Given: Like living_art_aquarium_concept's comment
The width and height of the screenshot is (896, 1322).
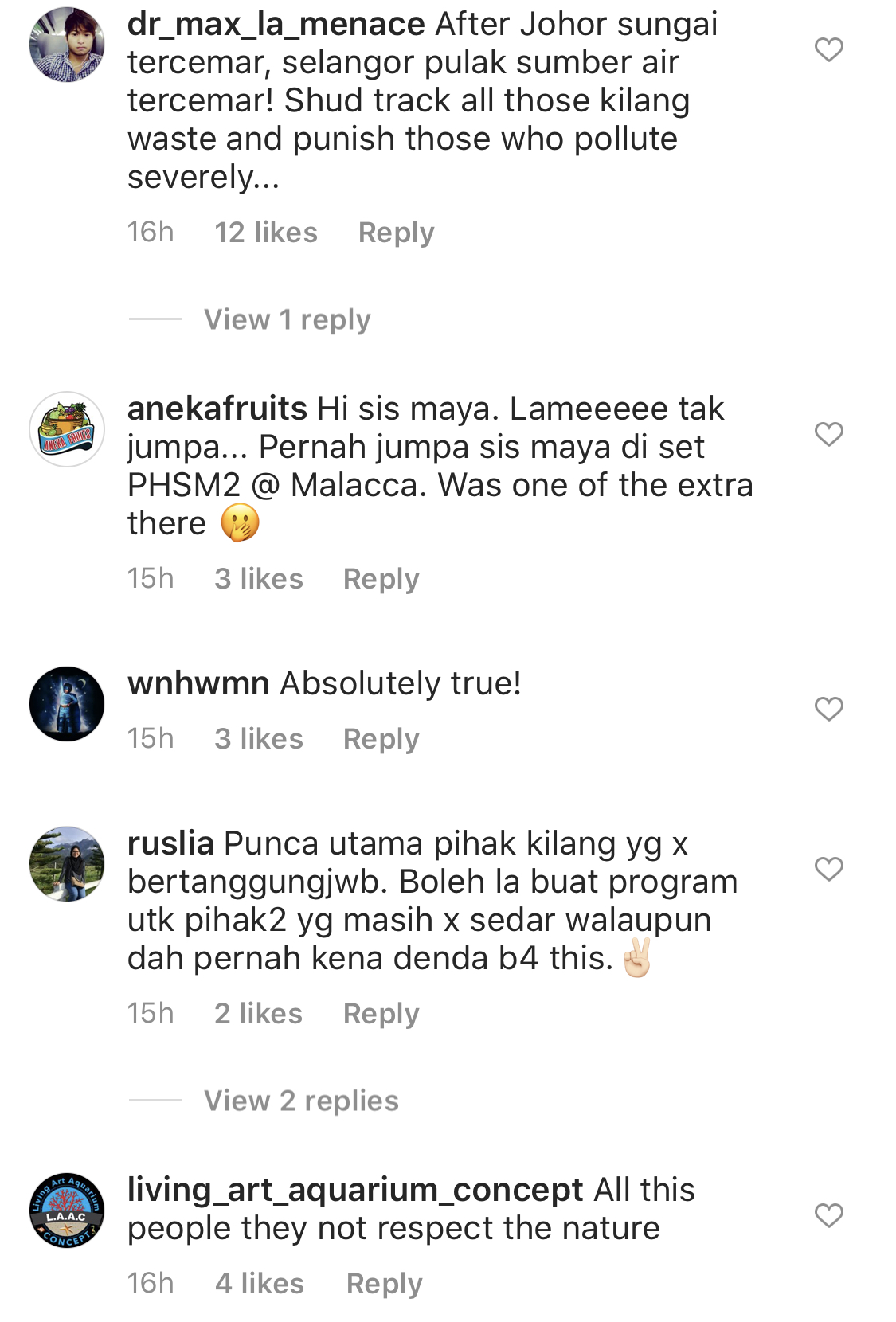Looking at the screenshot, I should (x=828, y=1215).
